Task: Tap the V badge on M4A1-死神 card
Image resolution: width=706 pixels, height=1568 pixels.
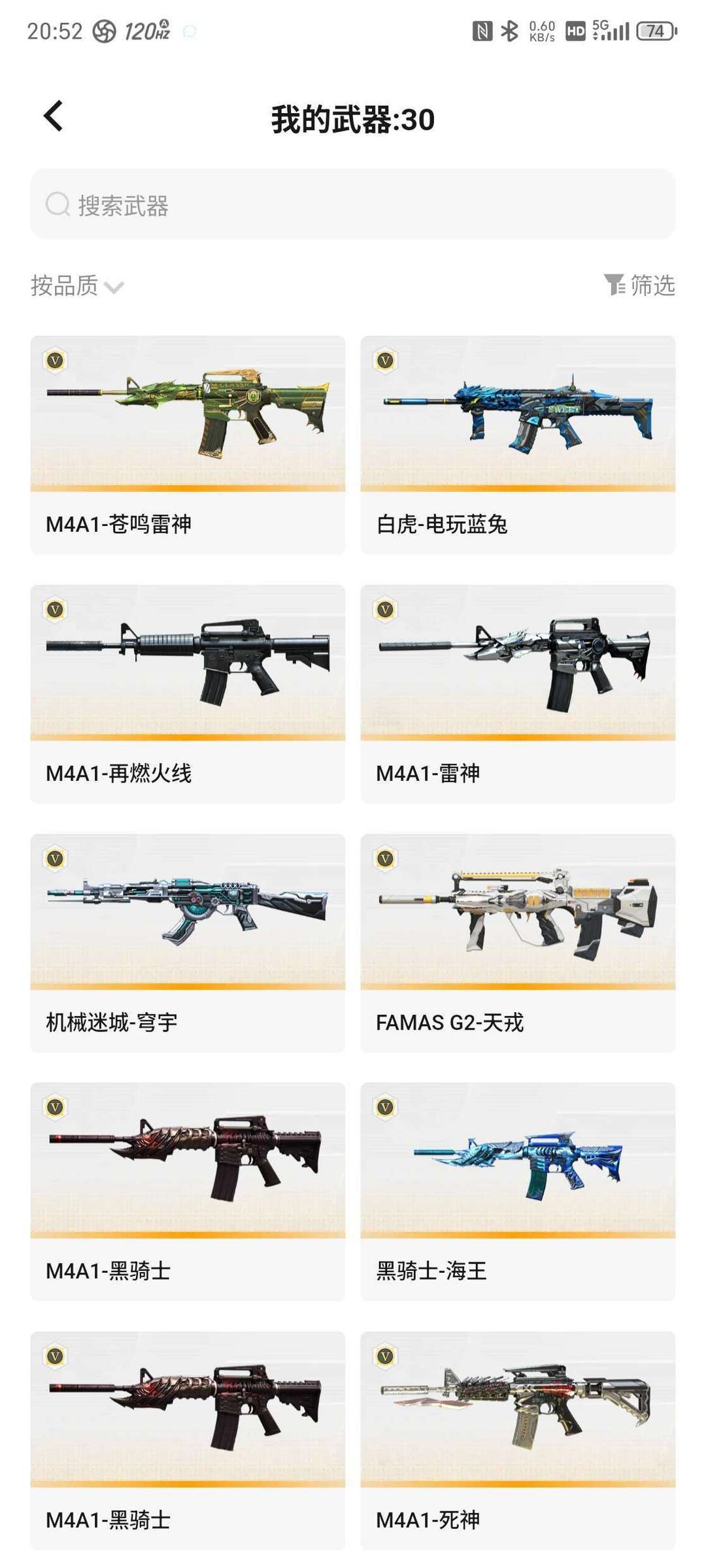Action: pyautogui.click(x=385, y=1356)
